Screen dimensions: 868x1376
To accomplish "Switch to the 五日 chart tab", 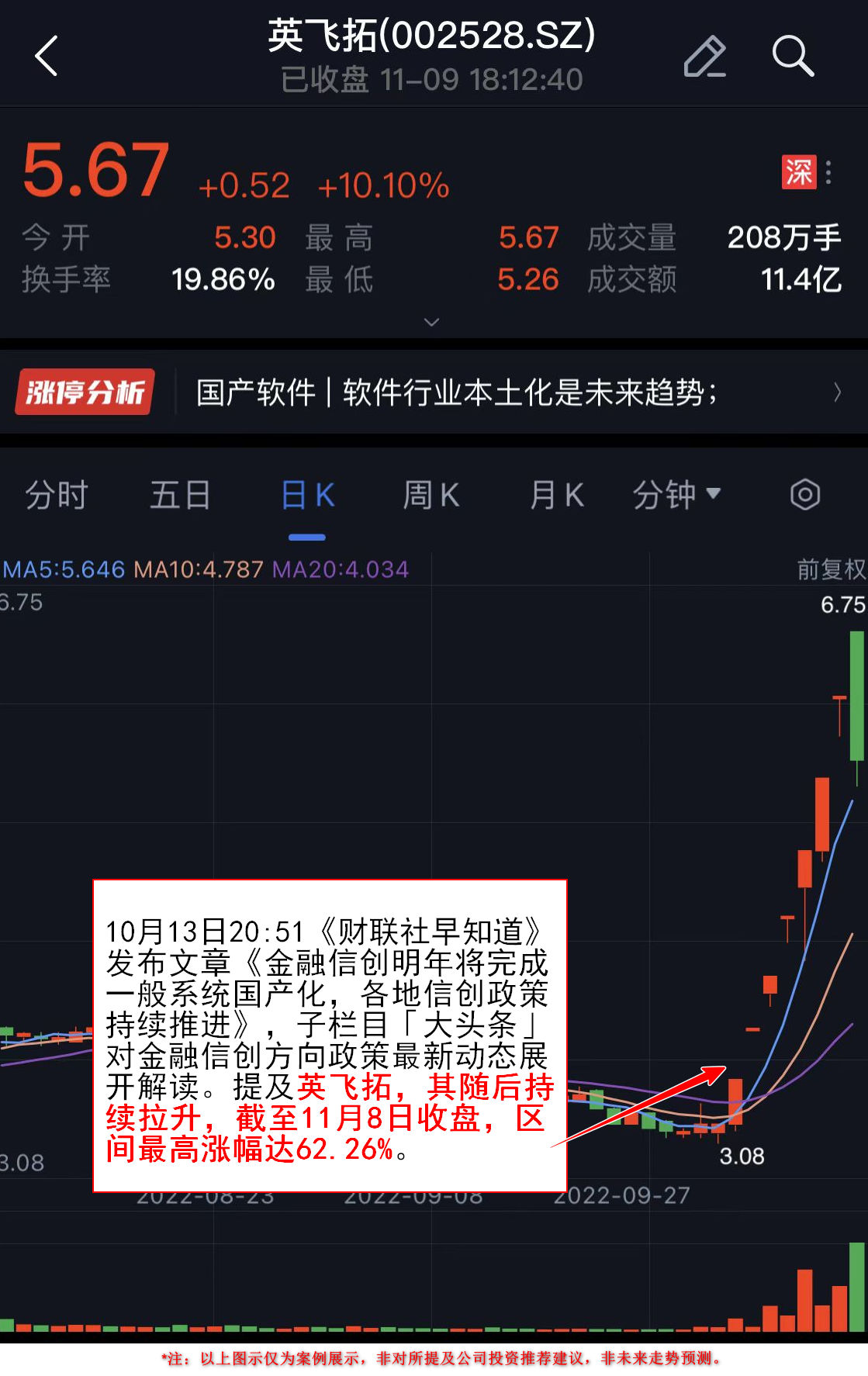I will 180,495.
